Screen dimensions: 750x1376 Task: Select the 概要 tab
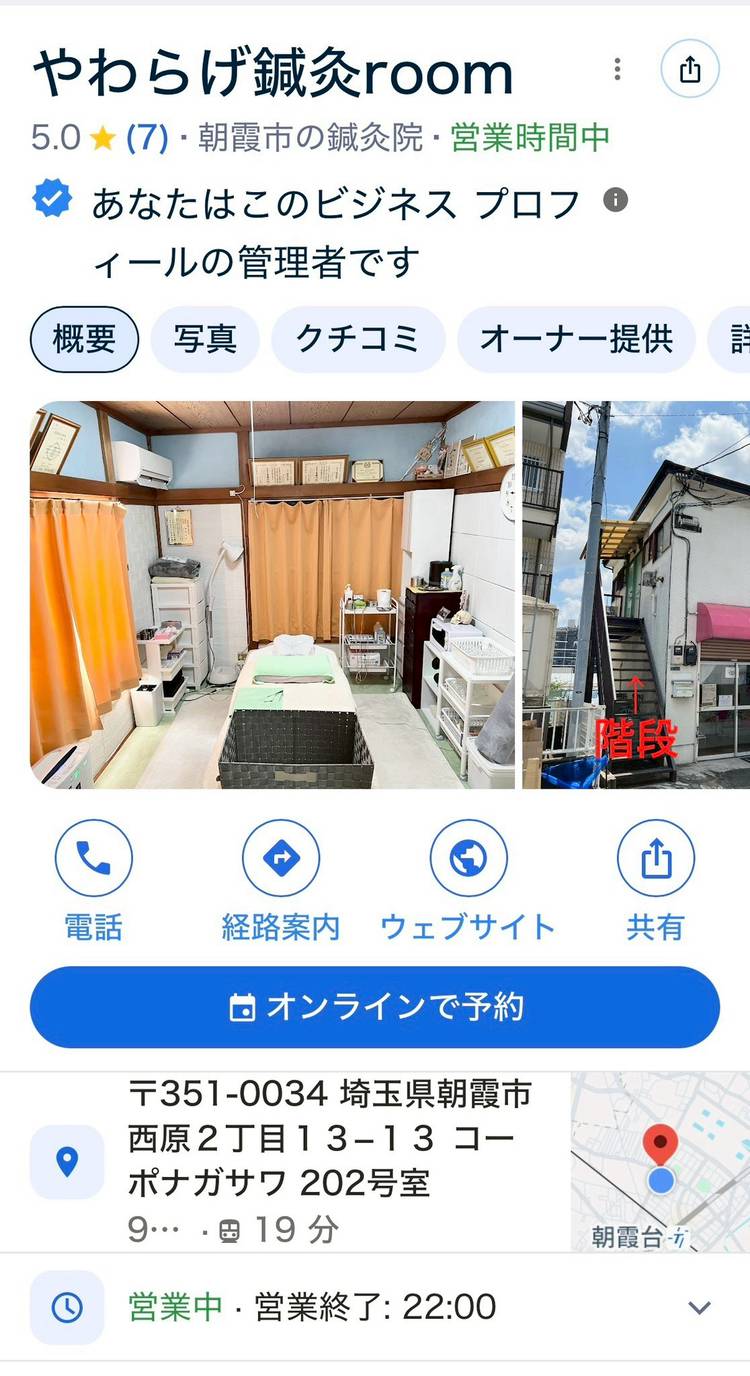[x=84, y=340]
